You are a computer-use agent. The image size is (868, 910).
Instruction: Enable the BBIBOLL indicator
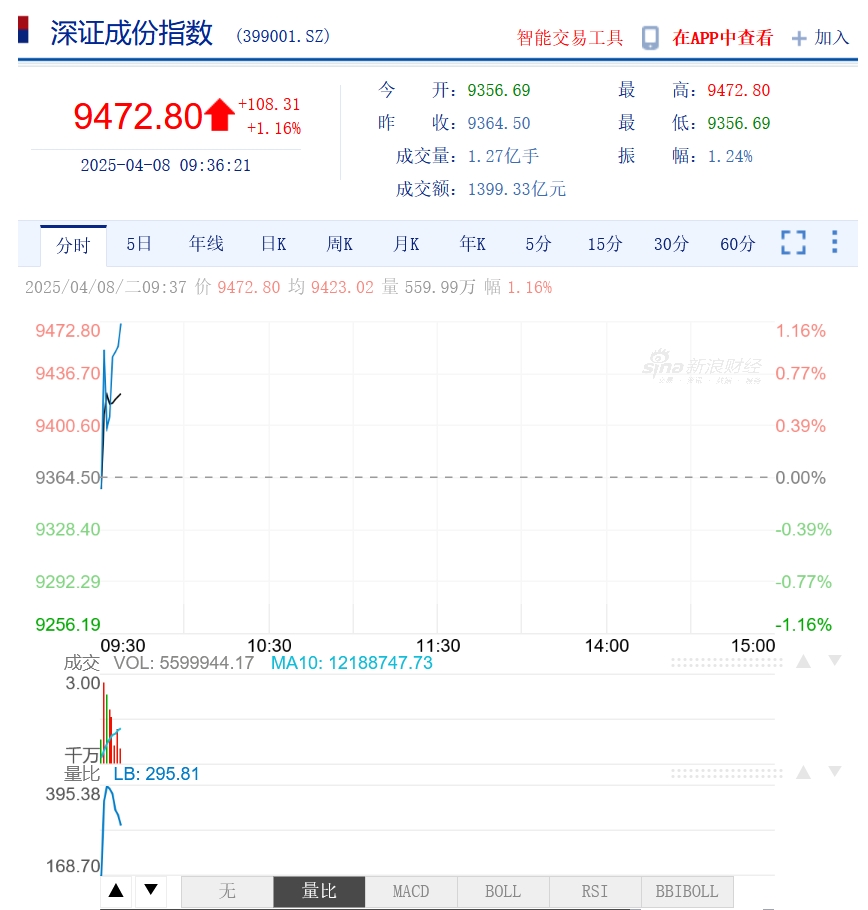686,891
